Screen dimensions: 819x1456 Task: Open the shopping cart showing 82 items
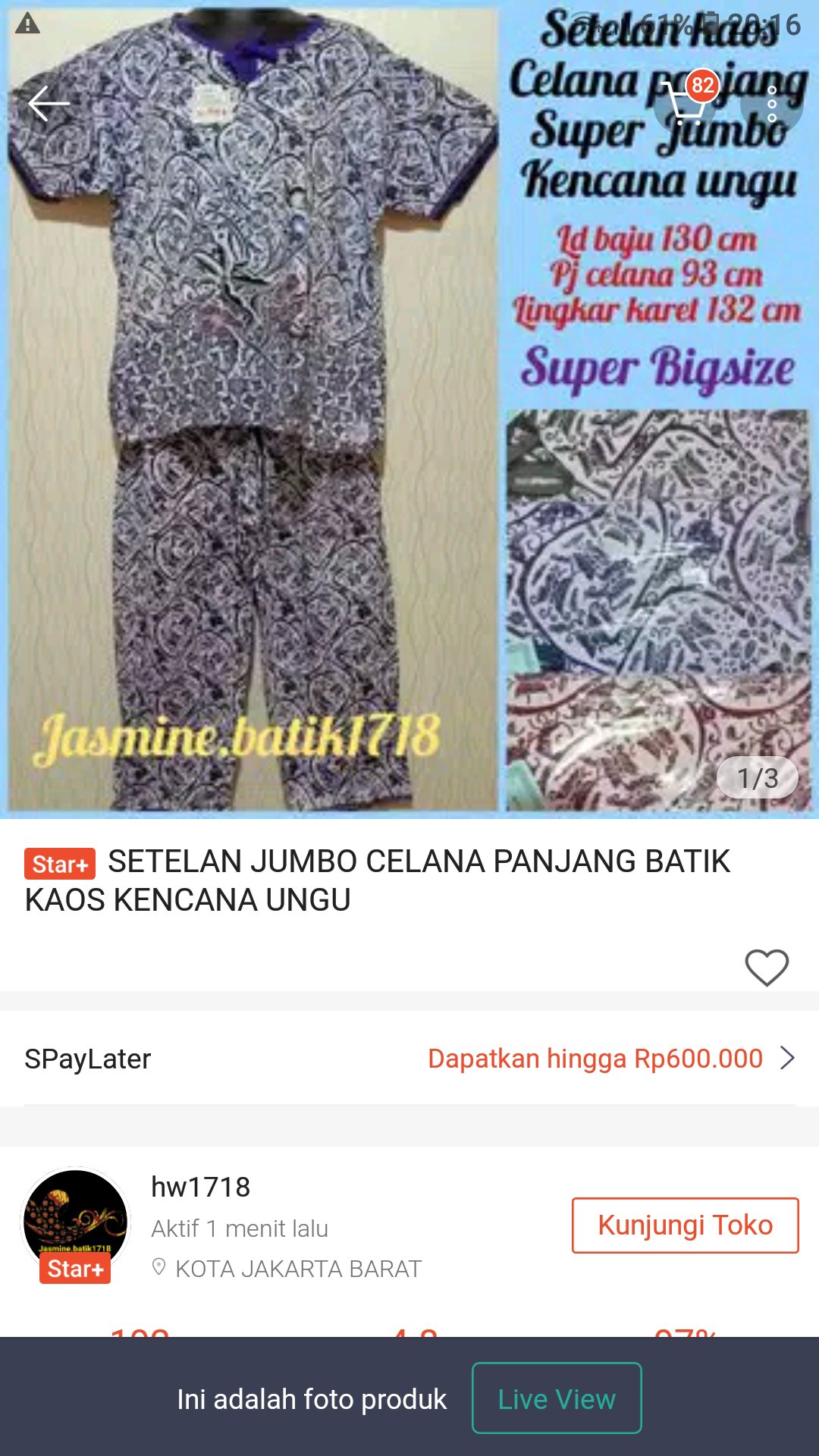tap(686, 106)
